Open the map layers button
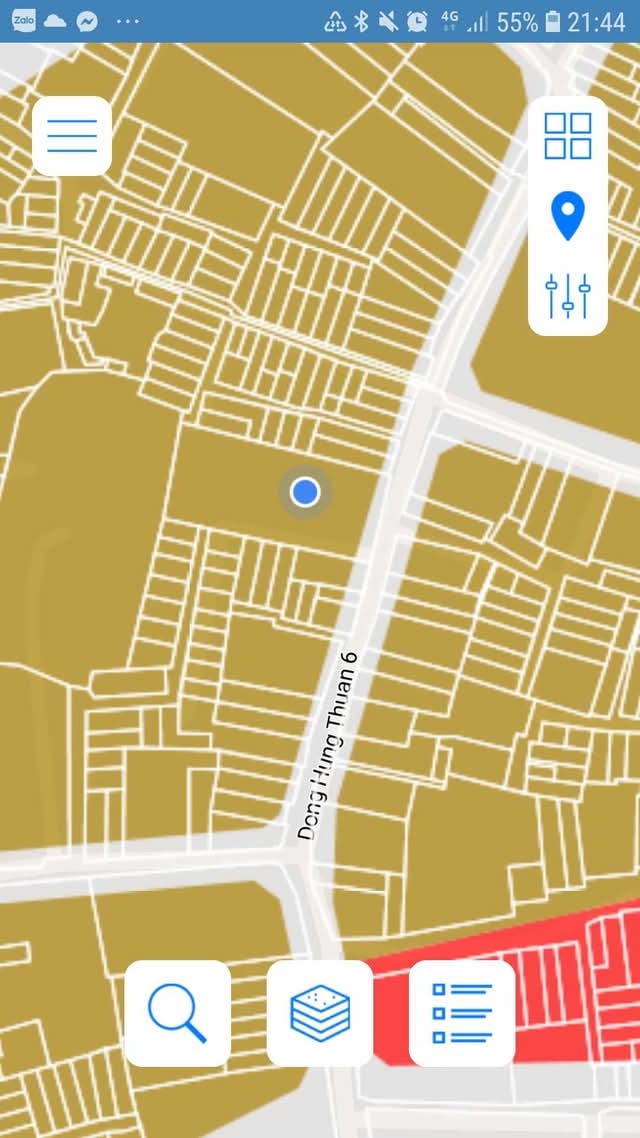640x1138 pixels. 320,1013
